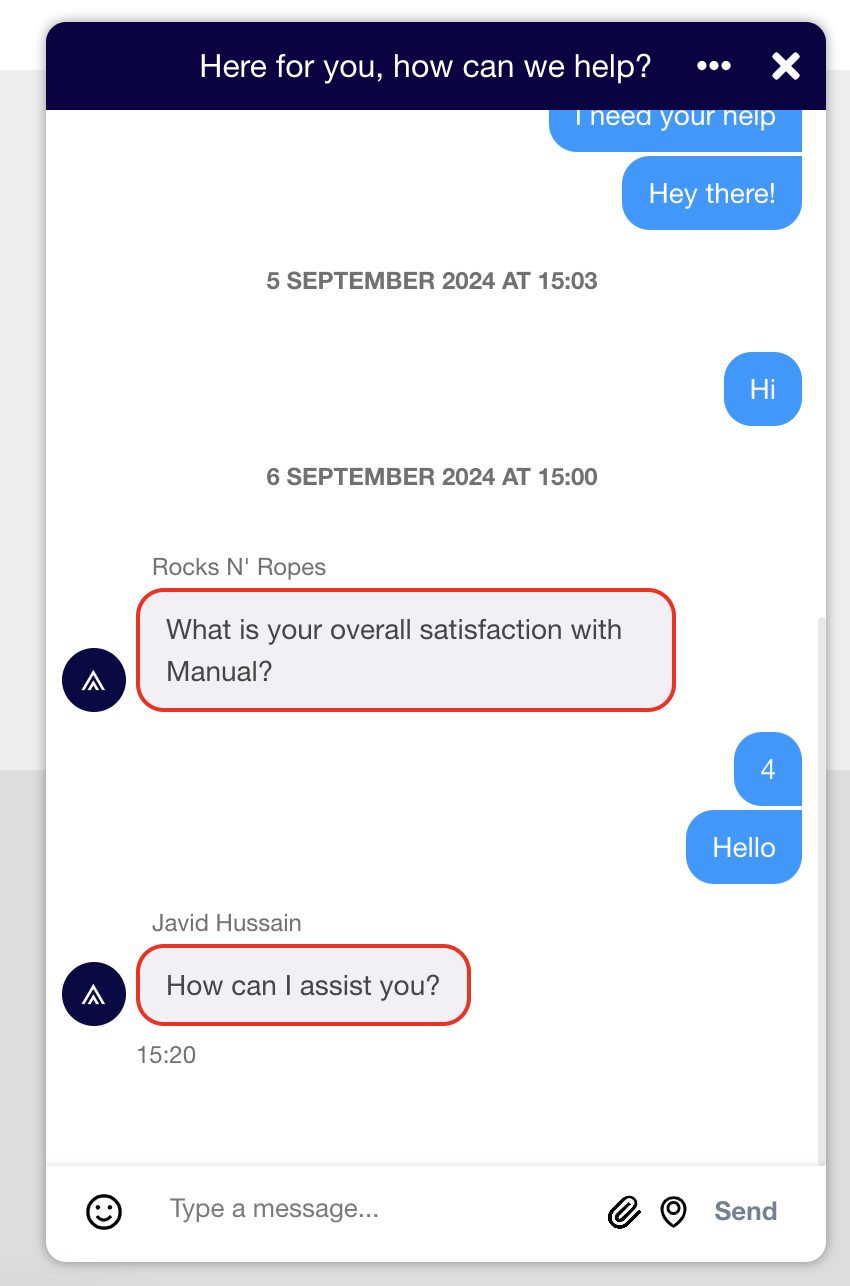Attach a file with the paperclip
The width and height of the screenshot is (850, 1286).
coord(625,1212)
